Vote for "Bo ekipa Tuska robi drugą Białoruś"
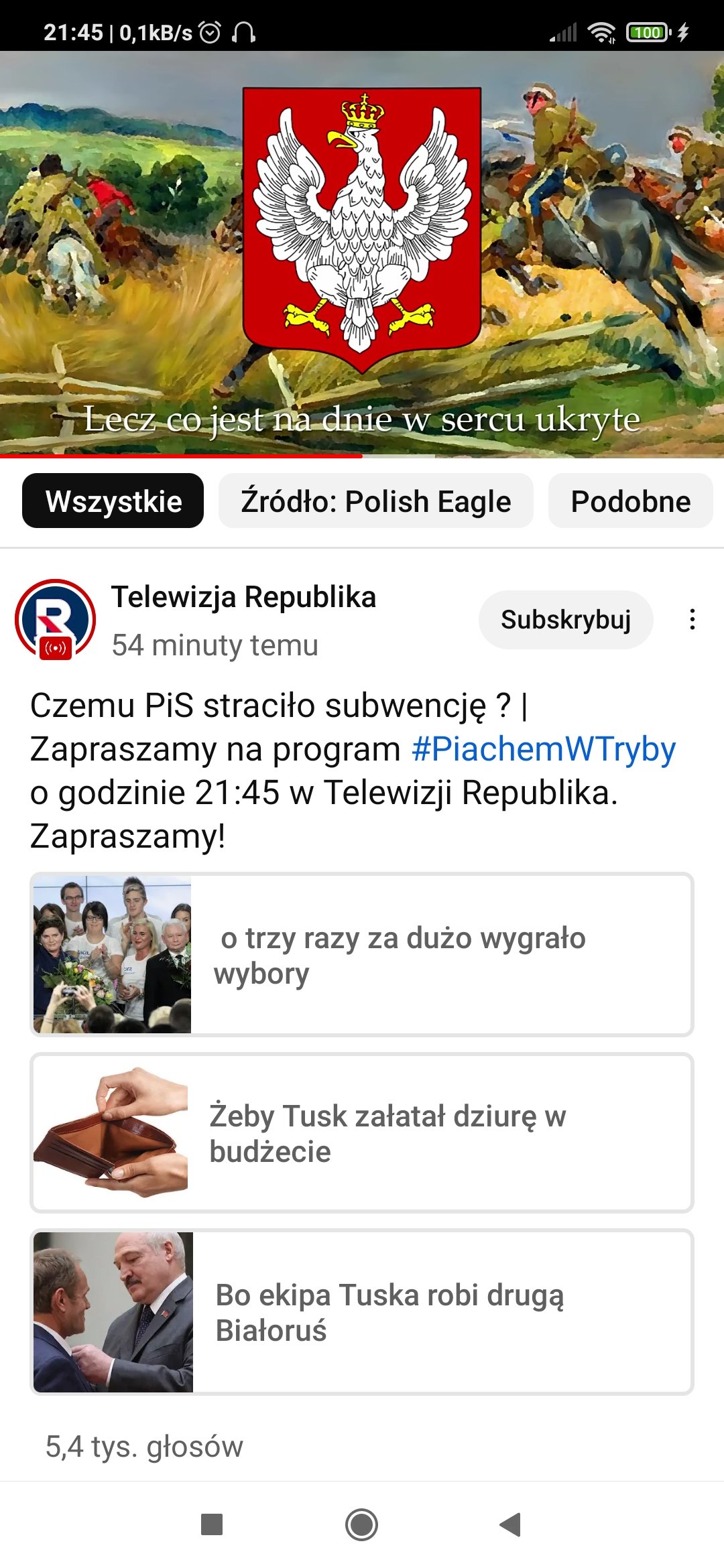This screenshot has width=724, height=1568. 362,1312
